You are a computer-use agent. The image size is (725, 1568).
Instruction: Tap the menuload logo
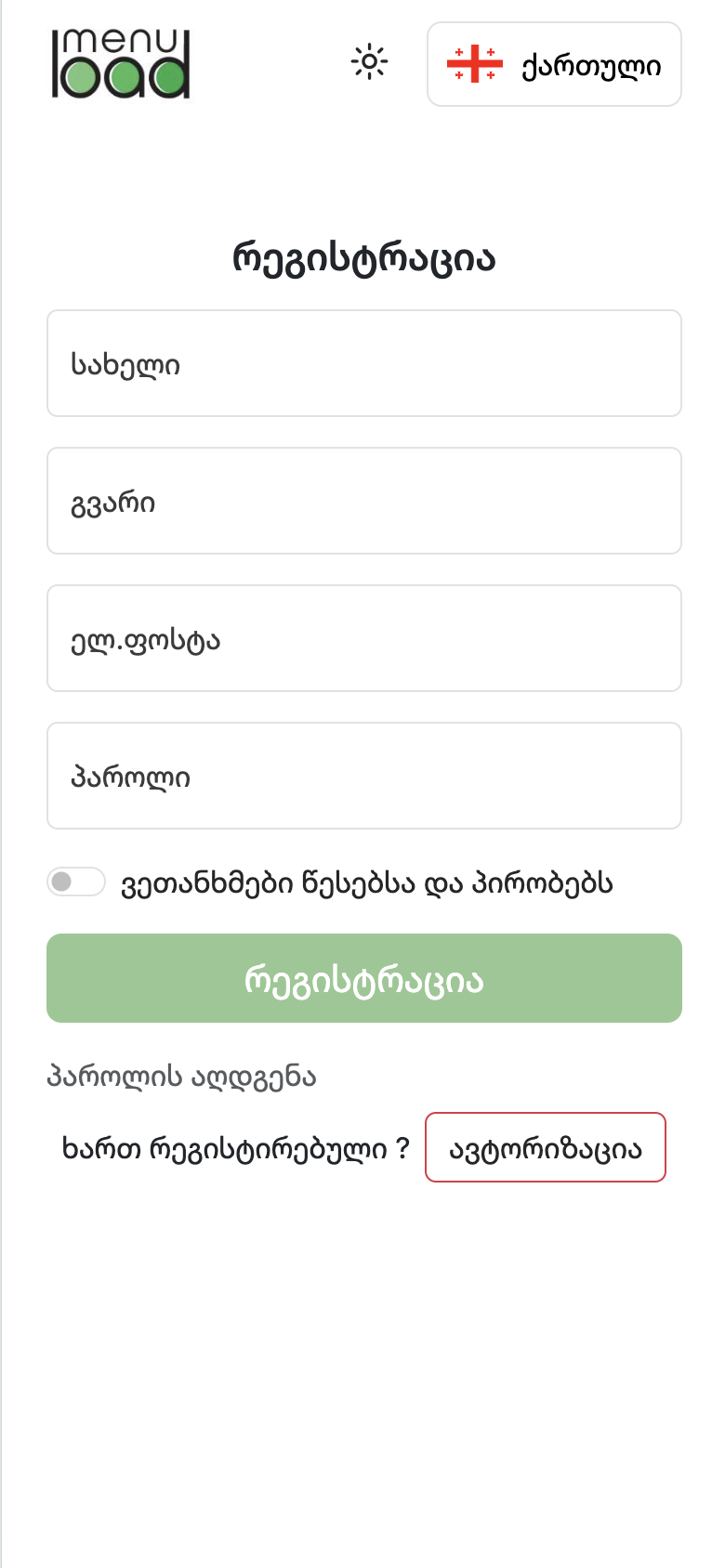point(121,64)
